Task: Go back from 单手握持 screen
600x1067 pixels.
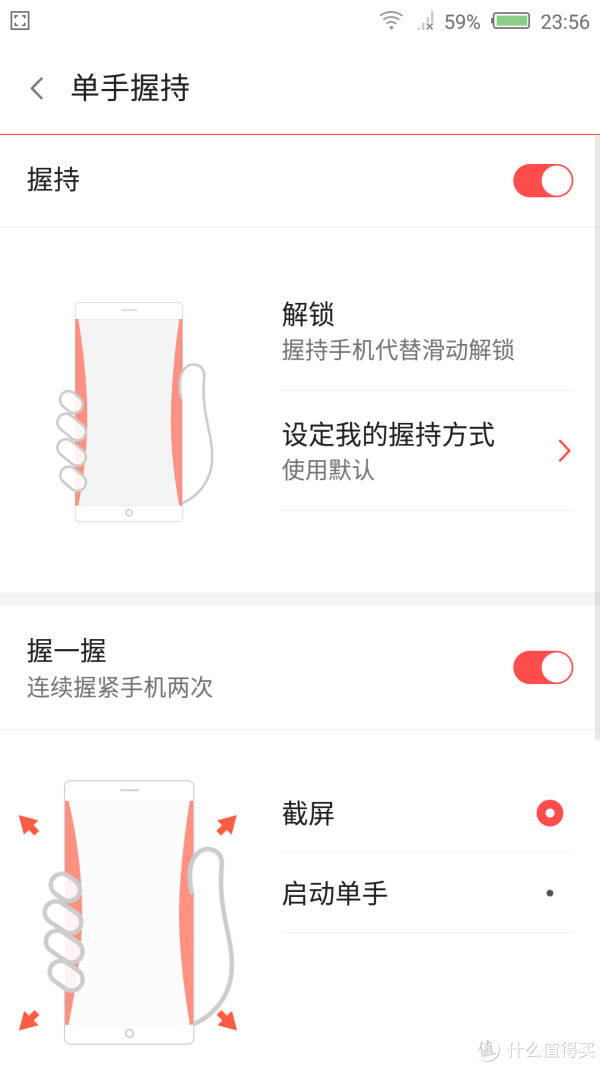Action: click(37, 89)
